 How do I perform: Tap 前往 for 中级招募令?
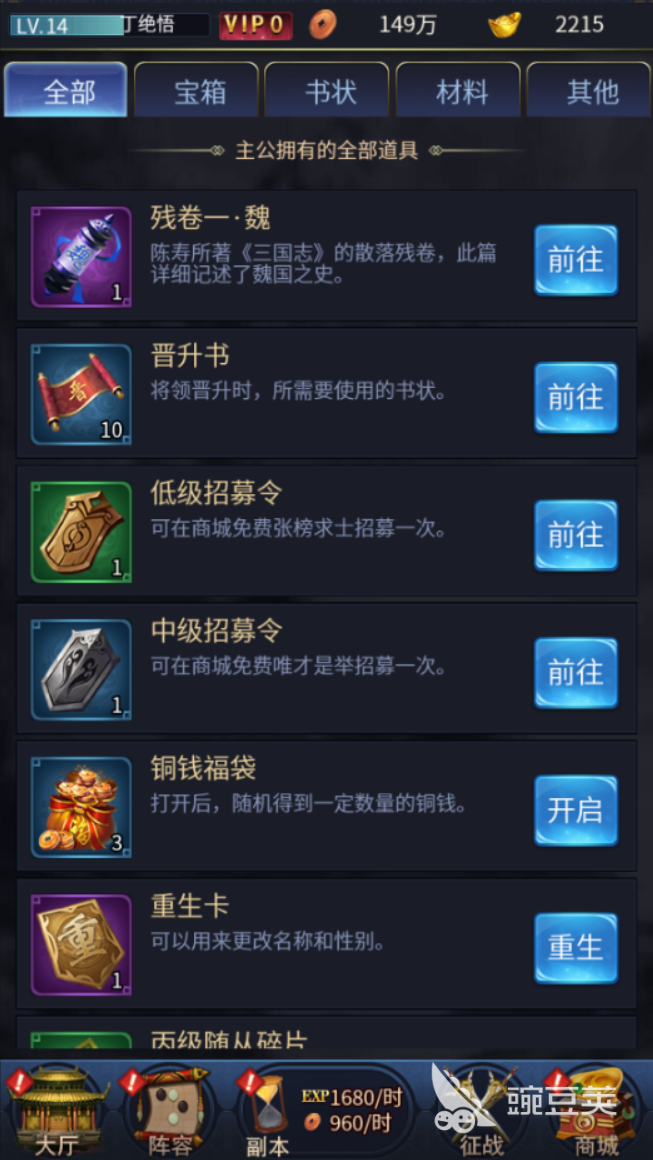[575, 672]
